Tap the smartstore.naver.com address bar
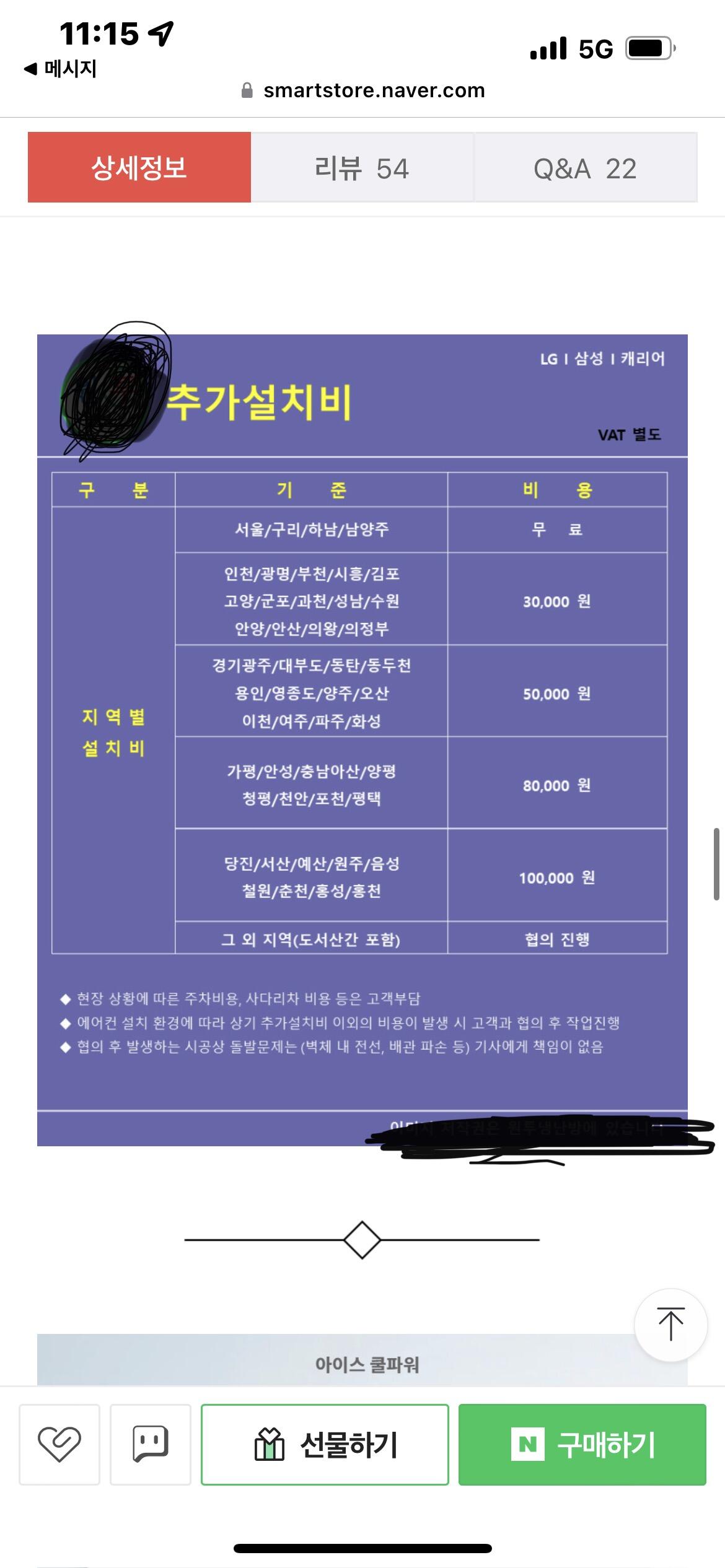Screen dimensions: 725x1568 click(362, 90)
